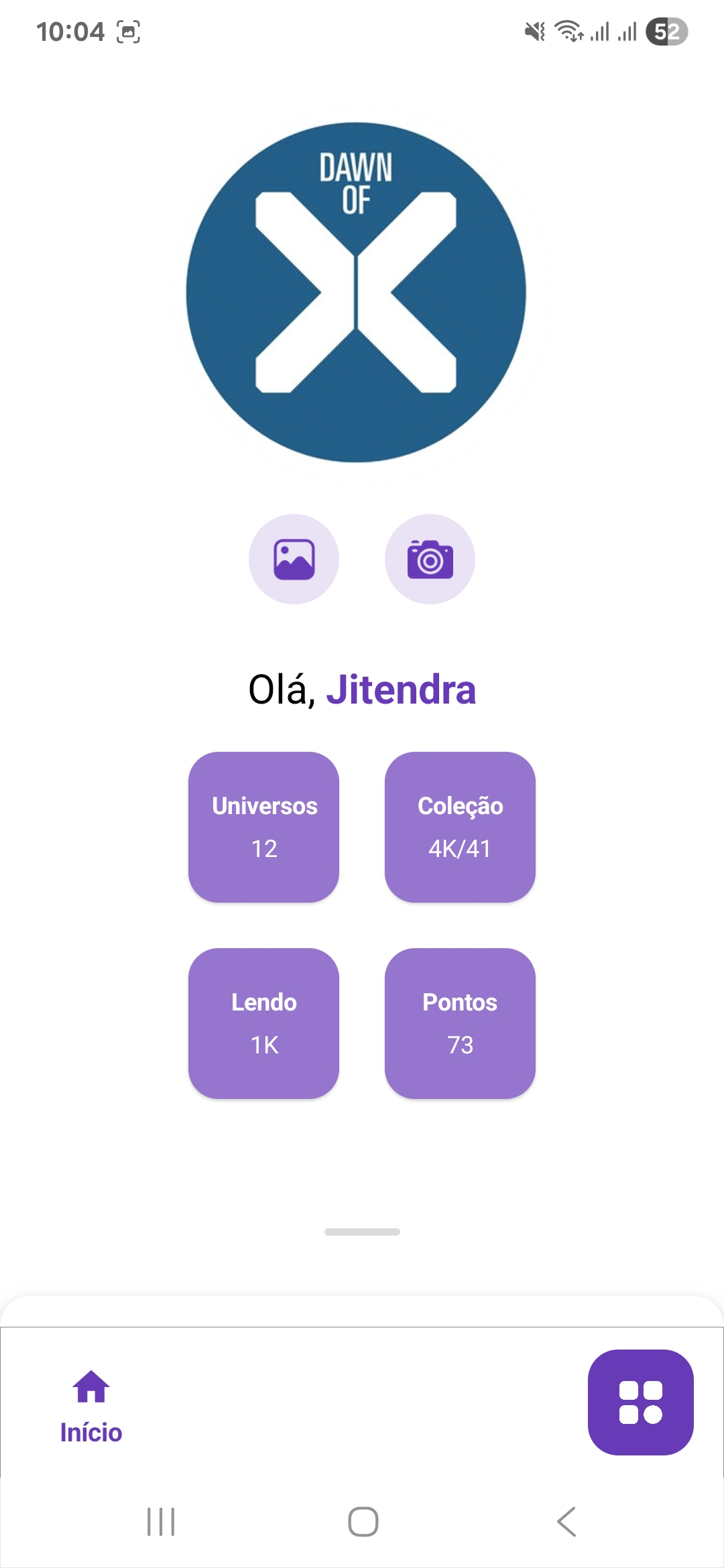Select the Lendo card
The image size is (724, 1568).
[263, 1023]
